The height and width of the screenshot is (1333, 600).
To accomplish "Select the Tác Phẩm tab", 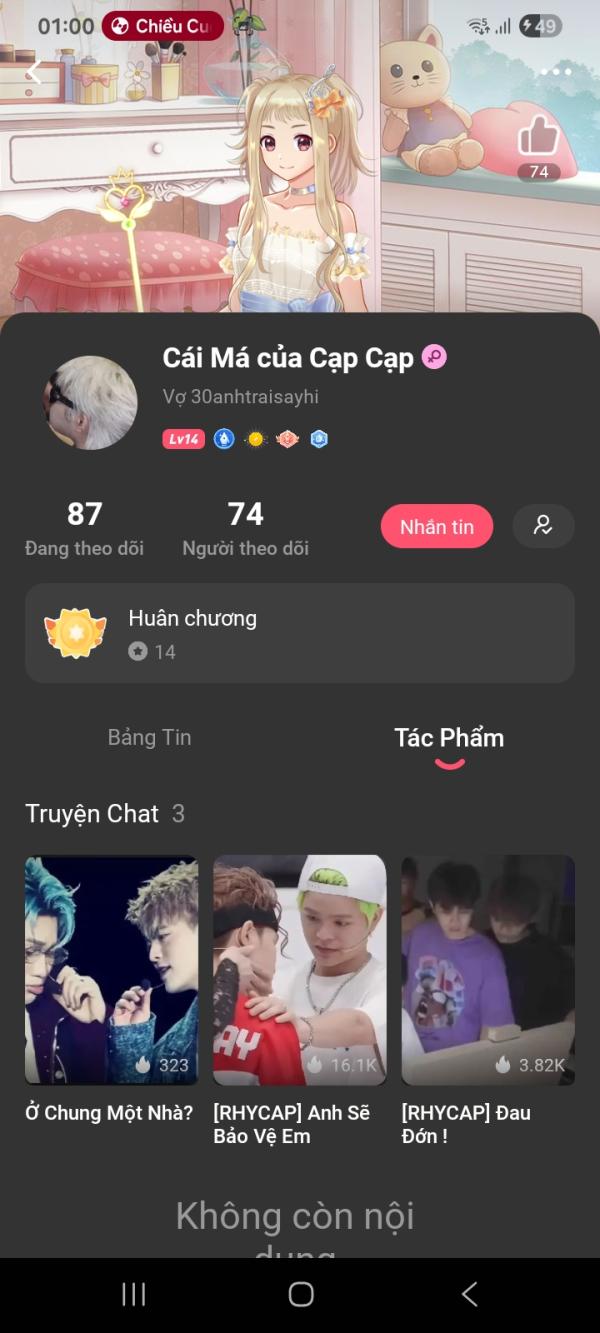I will coord(449,738).
